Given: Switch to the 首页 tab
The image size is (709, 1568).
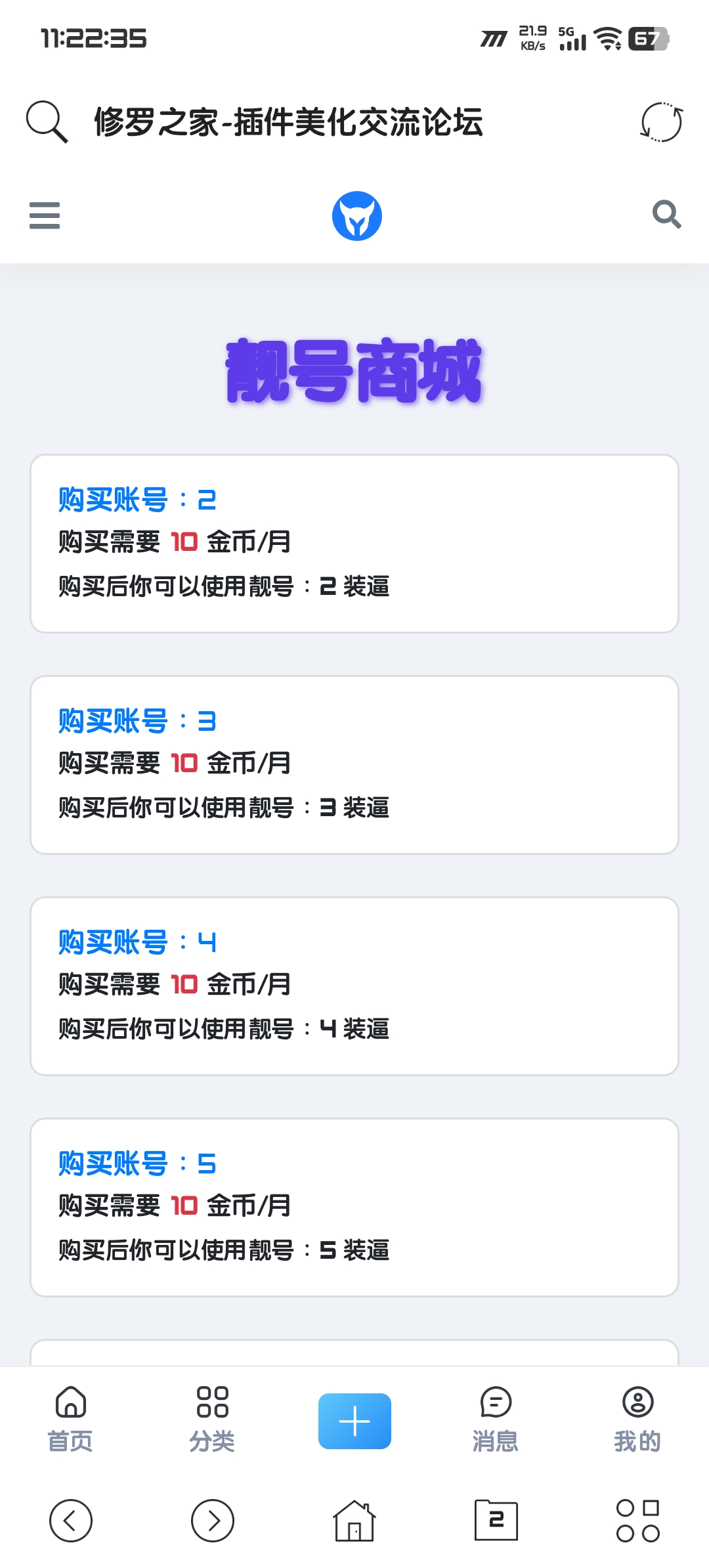Looking at the screenshot, I should point(71,1419).
